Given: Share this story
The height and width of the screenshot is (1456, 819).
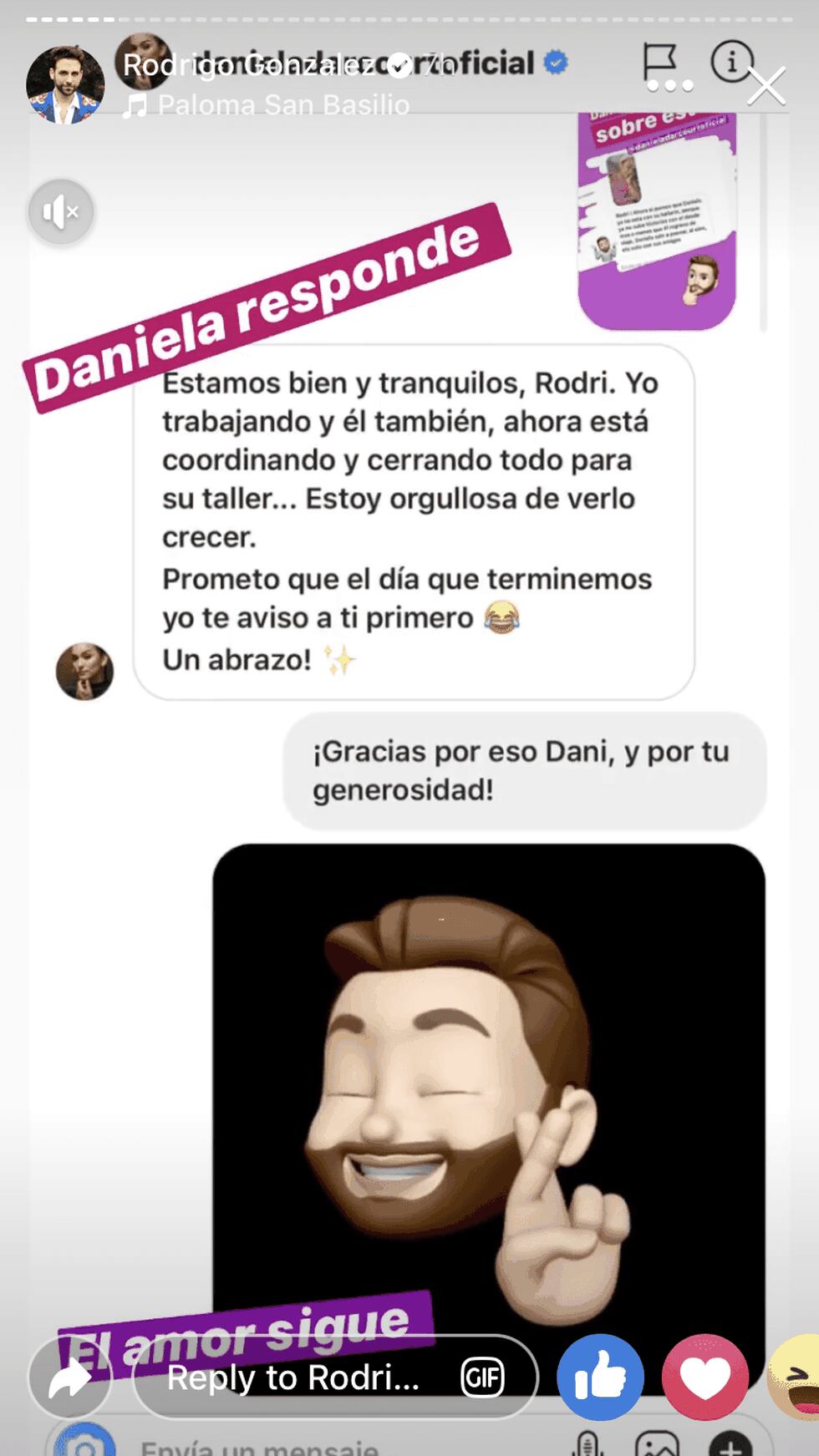Looking at the screenshot, I should (x=70, y=1377).
